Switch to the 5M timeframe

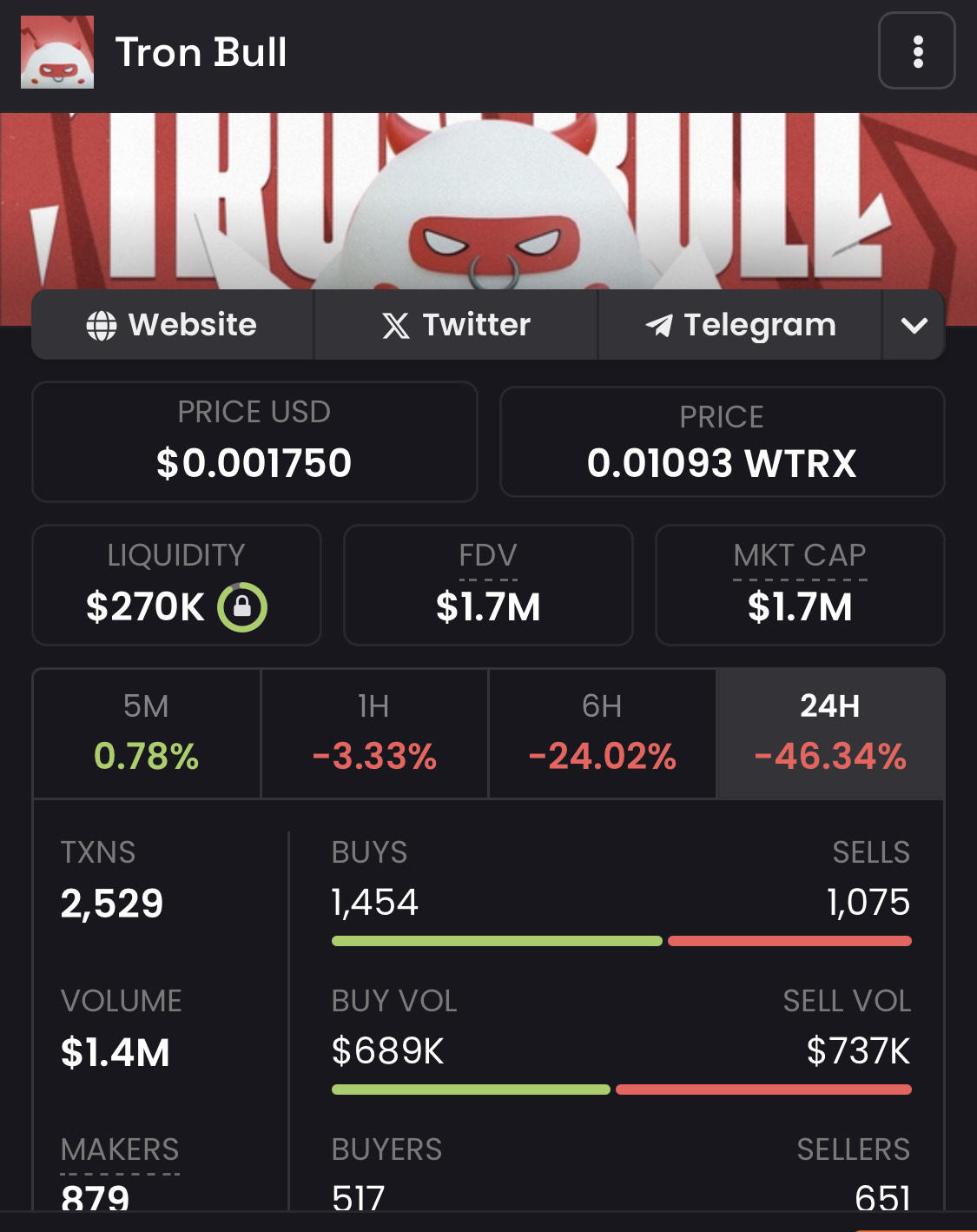(x=146, y=732)
